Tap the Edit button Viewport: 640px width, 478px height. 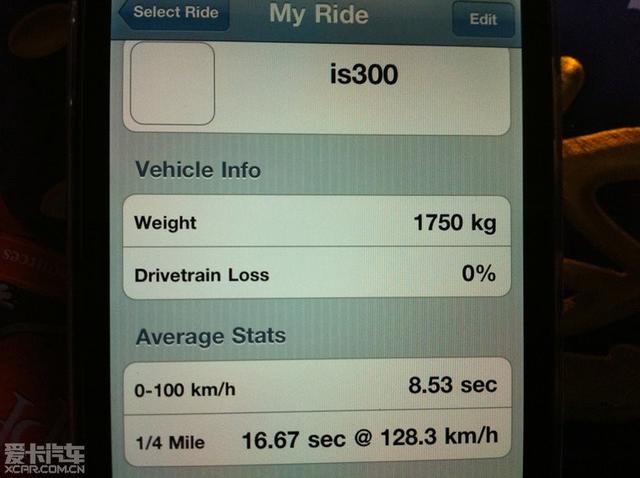tap(483, 18)
